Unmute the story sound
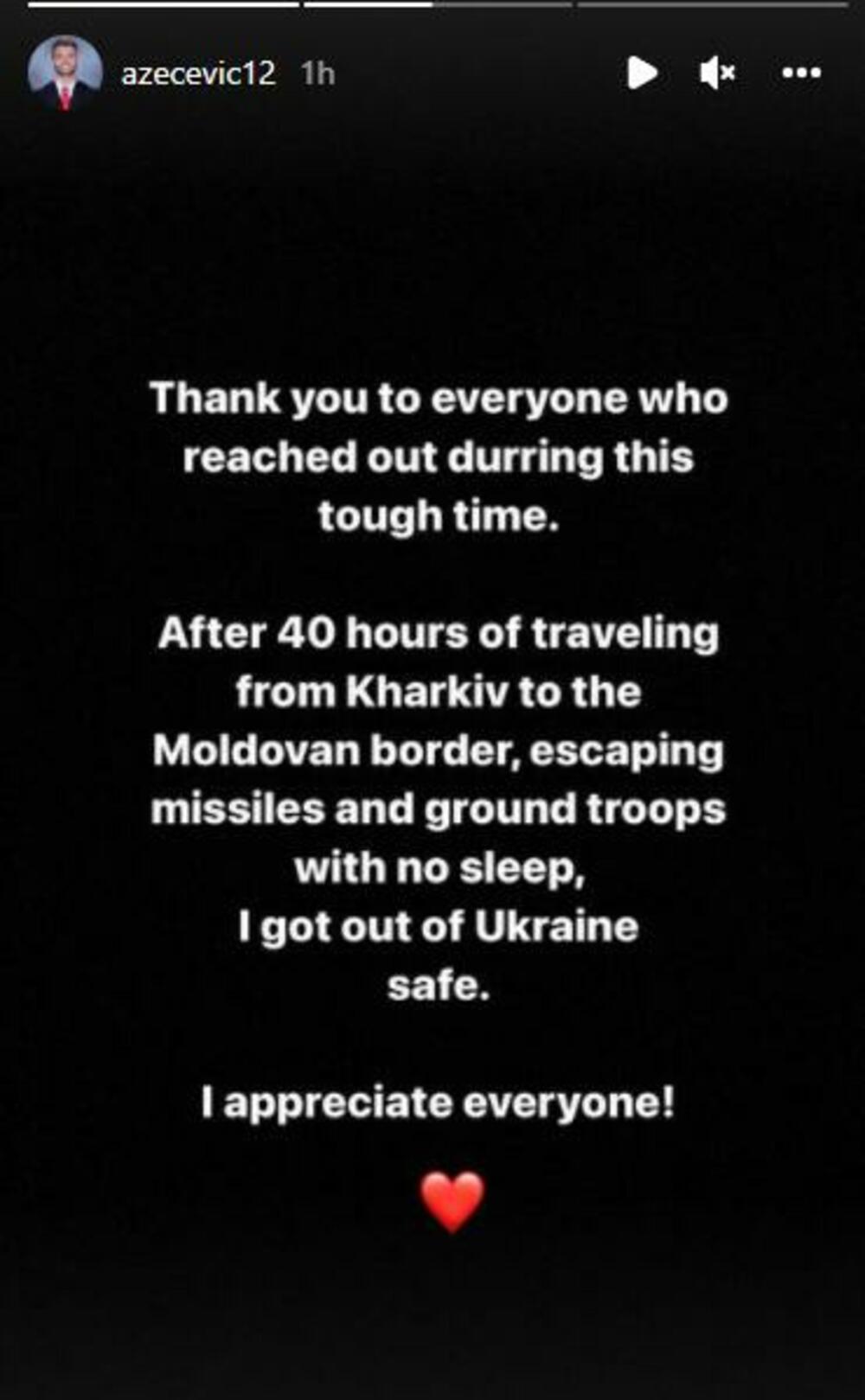Screen dimensions: 865x1400 (717, 74)
